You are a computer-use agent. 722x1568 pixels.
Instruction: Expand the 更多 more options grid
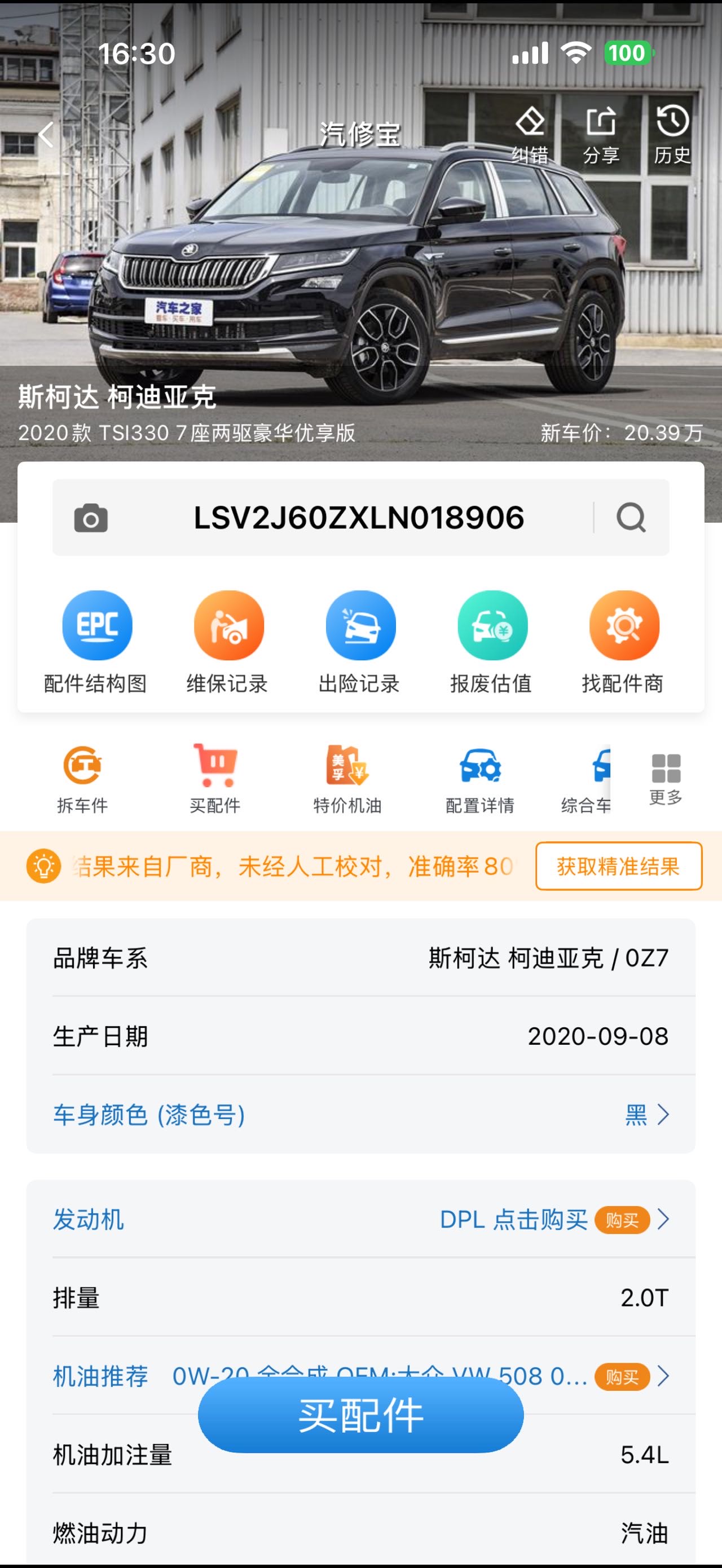coord(666,779)
